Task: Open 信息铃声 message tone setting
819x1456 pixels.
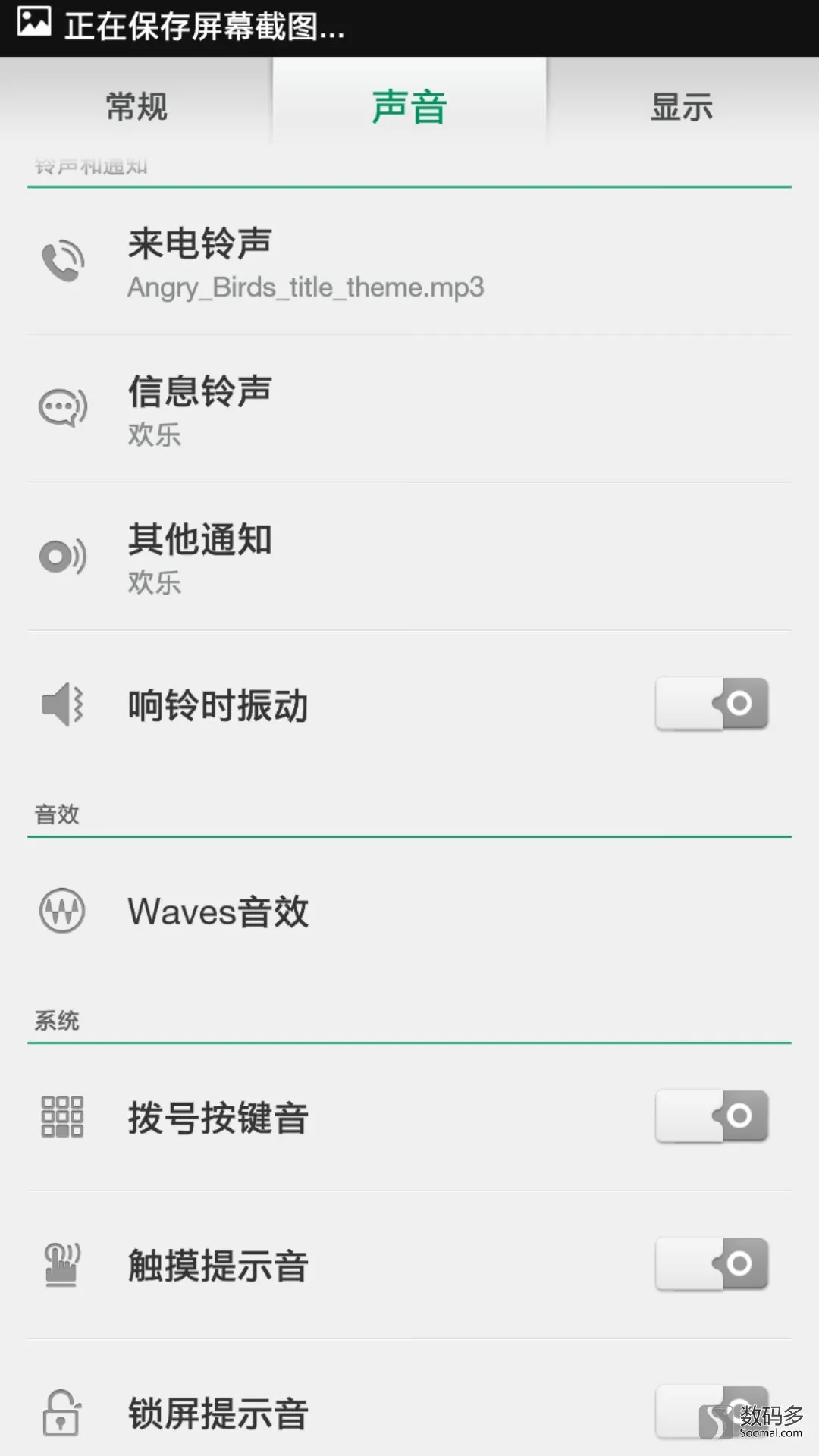Action: 409,409
